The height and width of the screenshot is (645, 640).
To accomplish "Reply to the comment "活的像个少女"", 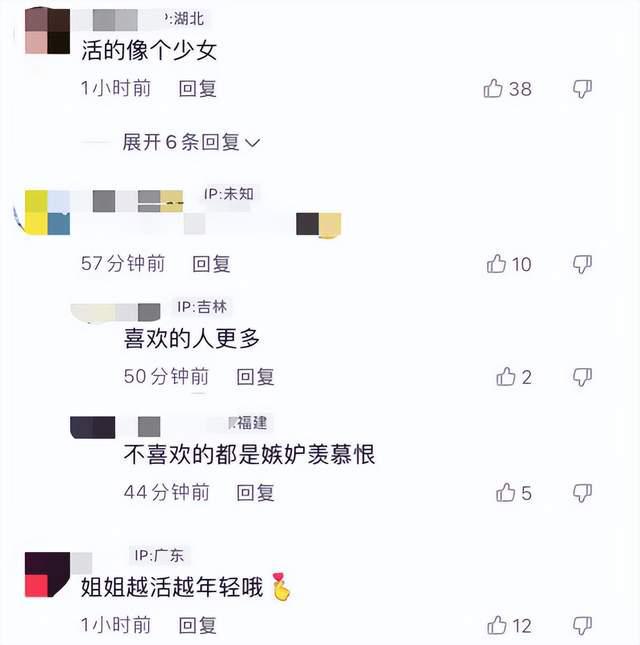I will click(x=198, y=89).
